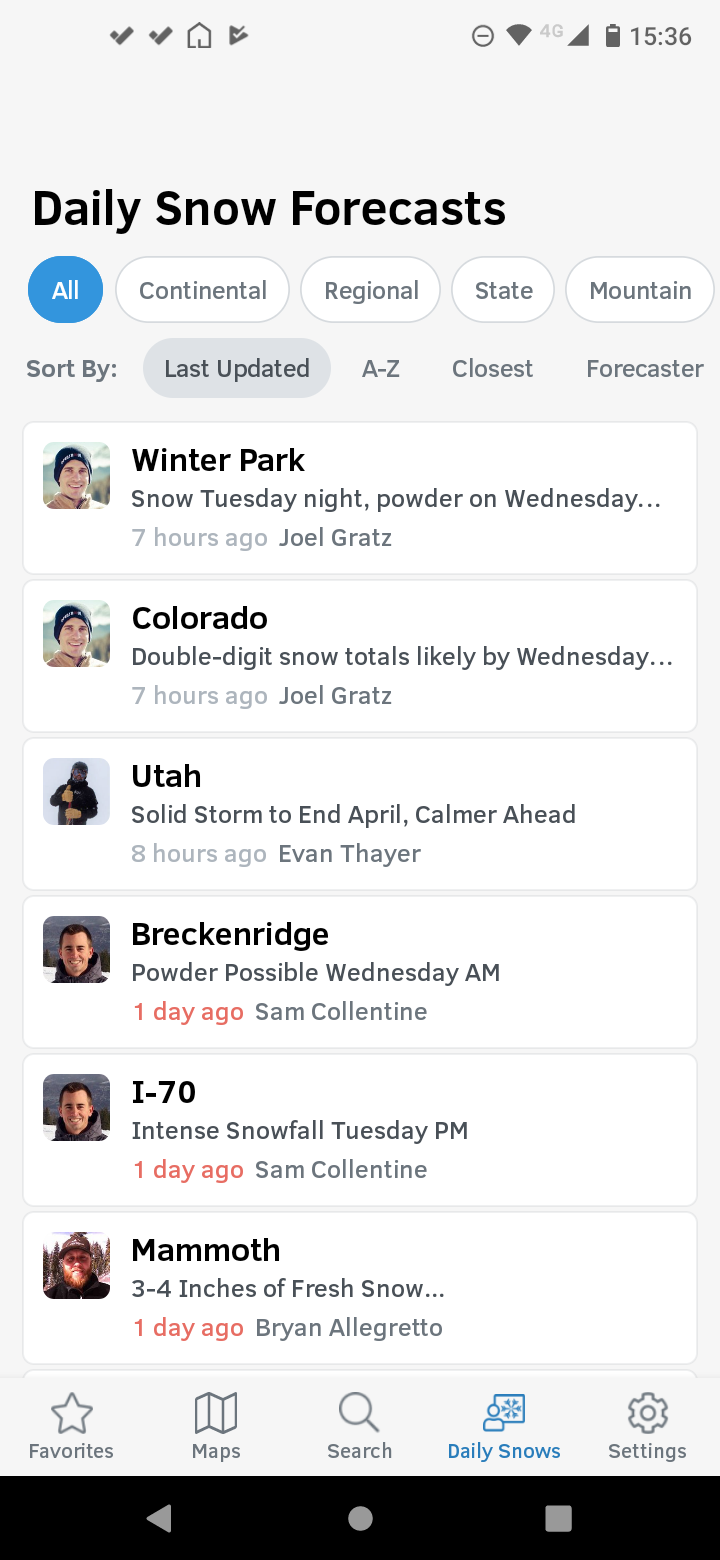Enable the Mountain filter
Image resolution: width=720 pixels, height=1560 pixels.
[x=639, y=289]
